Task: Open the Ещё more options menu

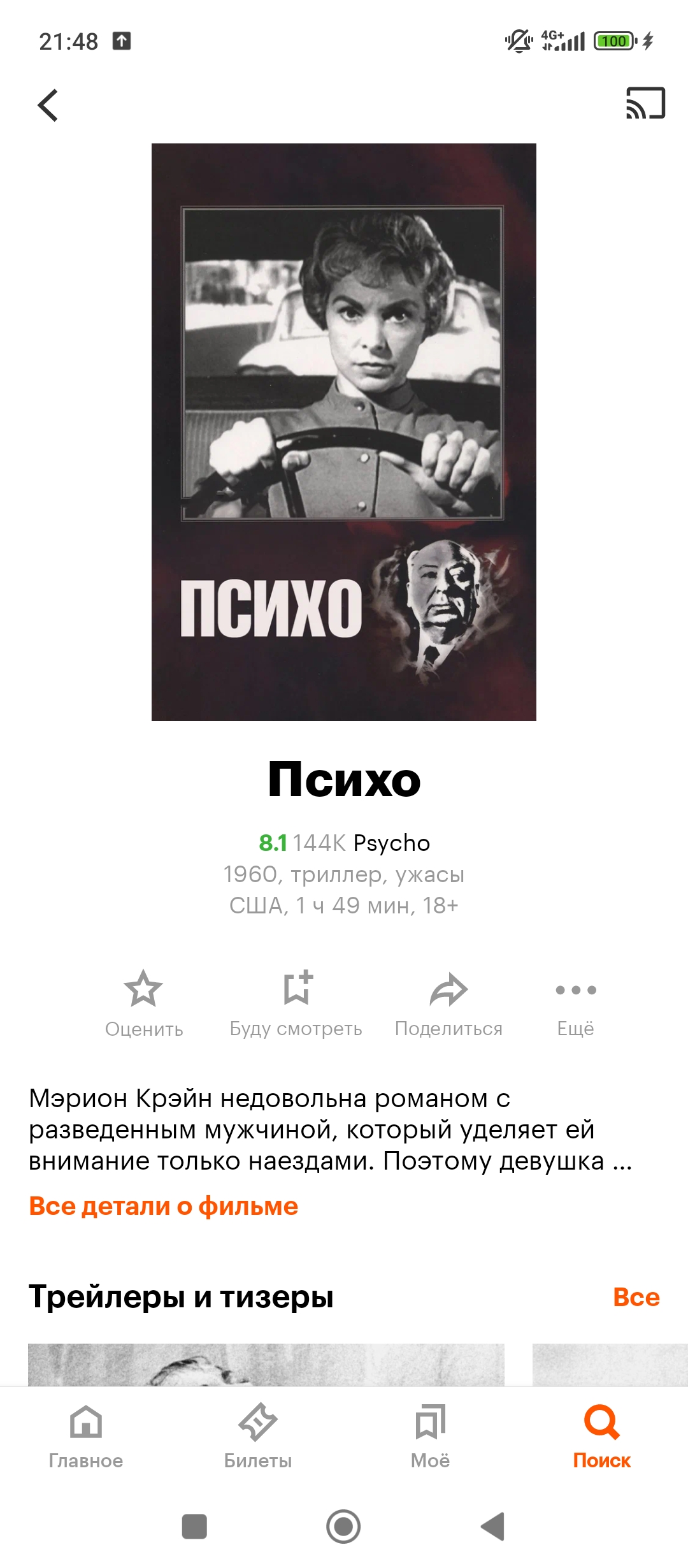Action: [576, 1004]
